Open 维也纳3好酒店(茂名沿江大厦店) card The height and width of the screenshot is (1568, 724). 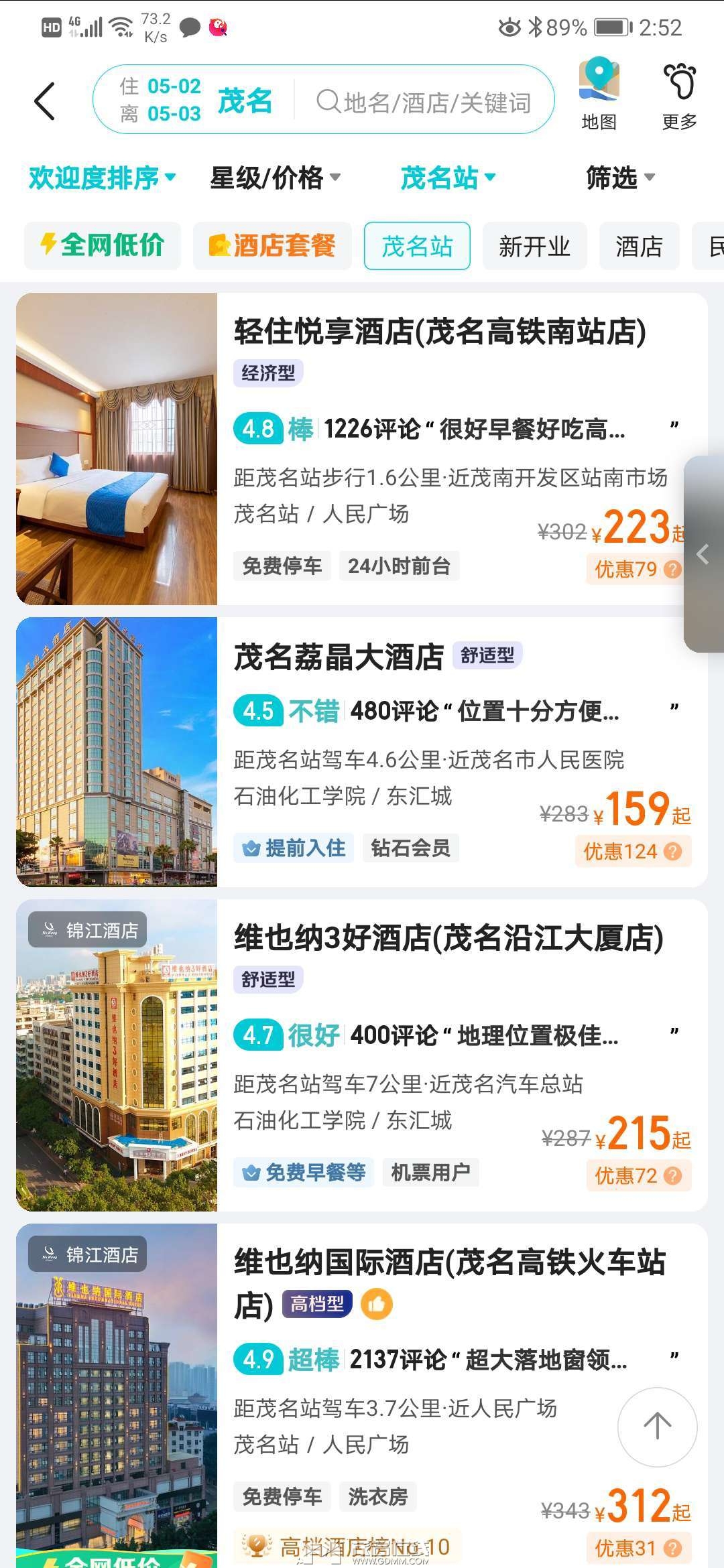click(x=362, y=1055)
